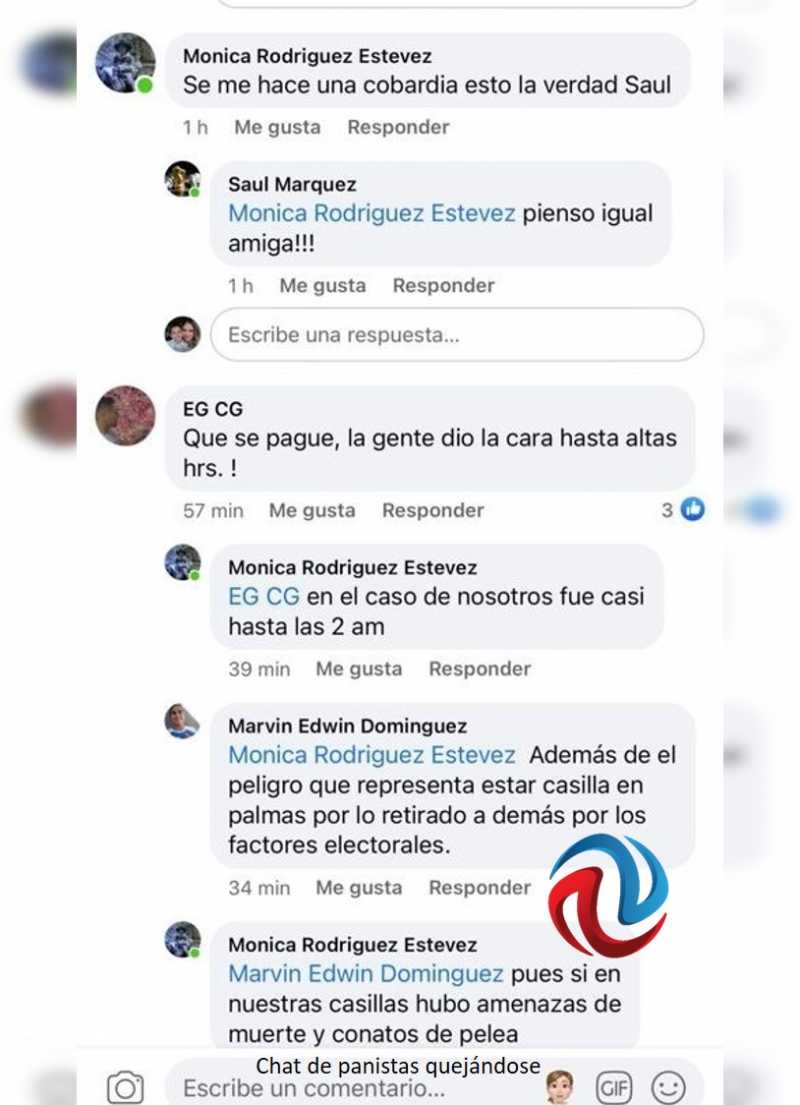Reply to EG CG's comment

click(432, 510)
